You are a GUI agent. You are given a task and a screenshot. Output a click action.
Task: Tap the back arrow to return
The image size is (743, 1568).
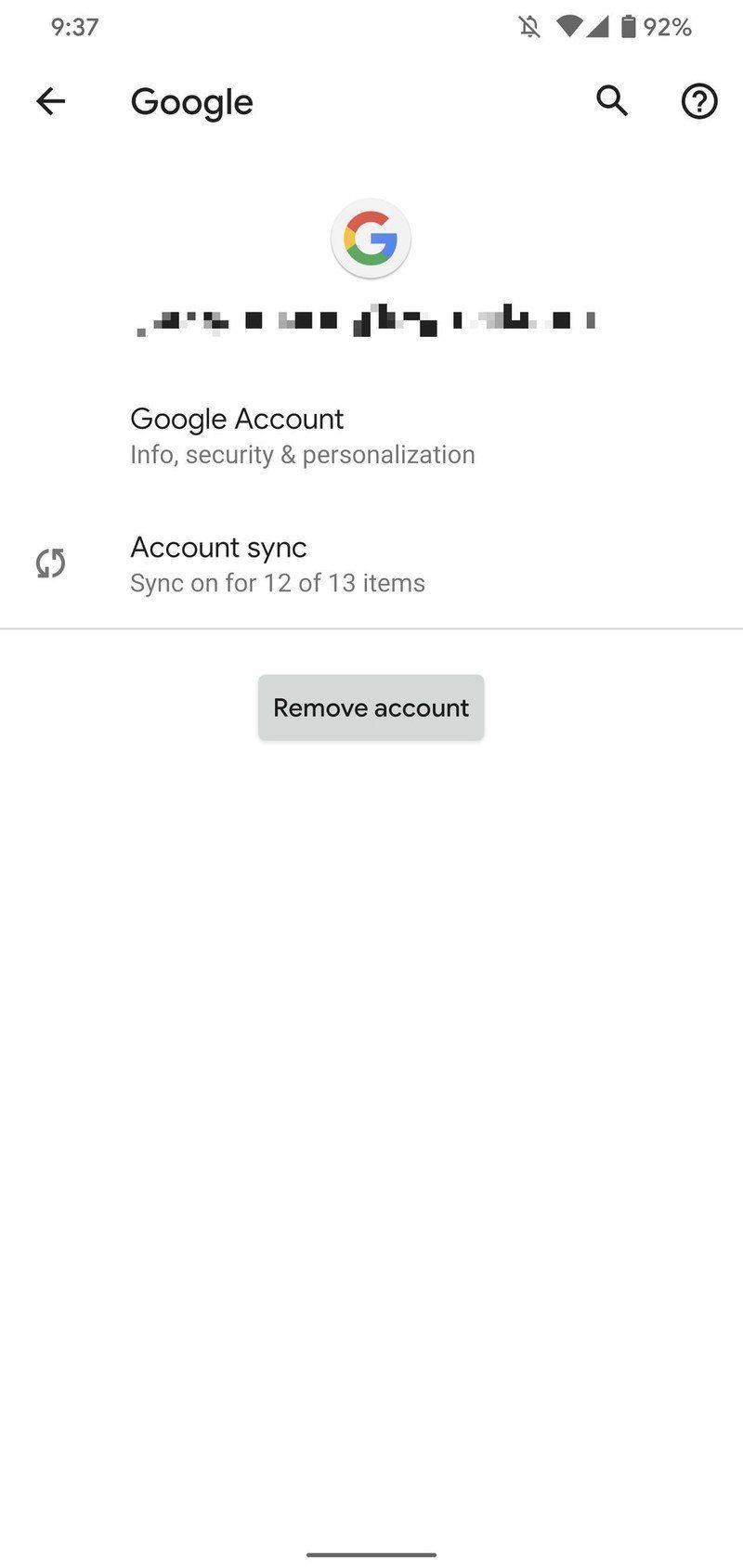[x=51, y=101]
